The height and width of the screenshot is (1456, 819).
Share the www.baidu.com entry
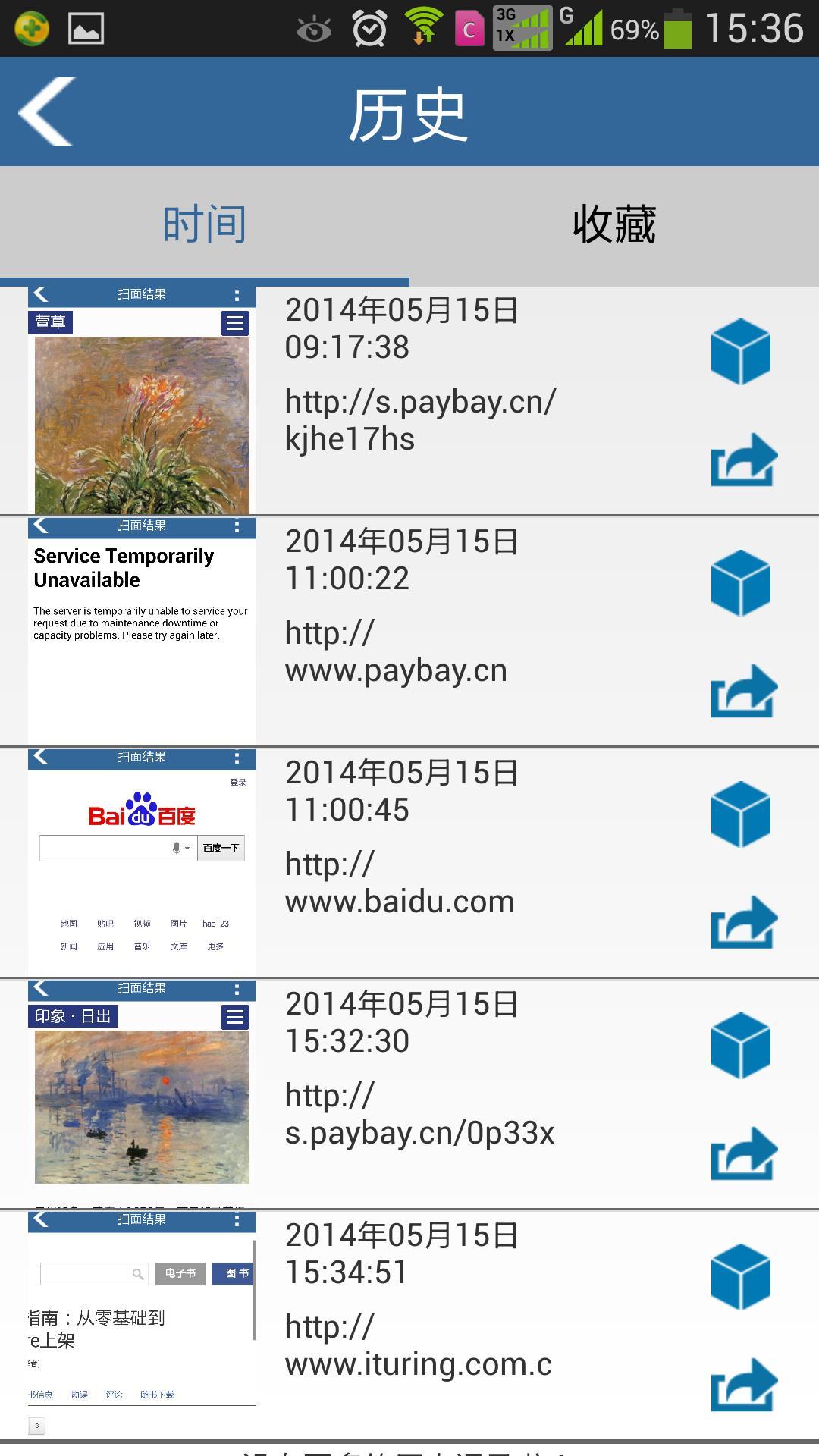tap(744, 922)
